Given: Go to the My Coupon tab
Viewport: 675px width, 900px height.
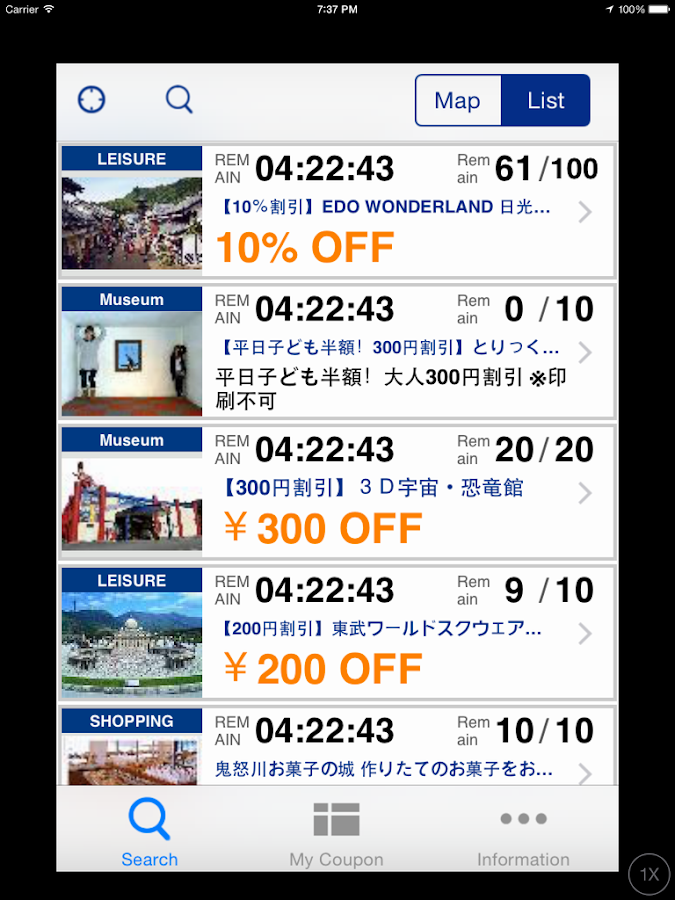Looking at the screenshot, I should [336, 832].
